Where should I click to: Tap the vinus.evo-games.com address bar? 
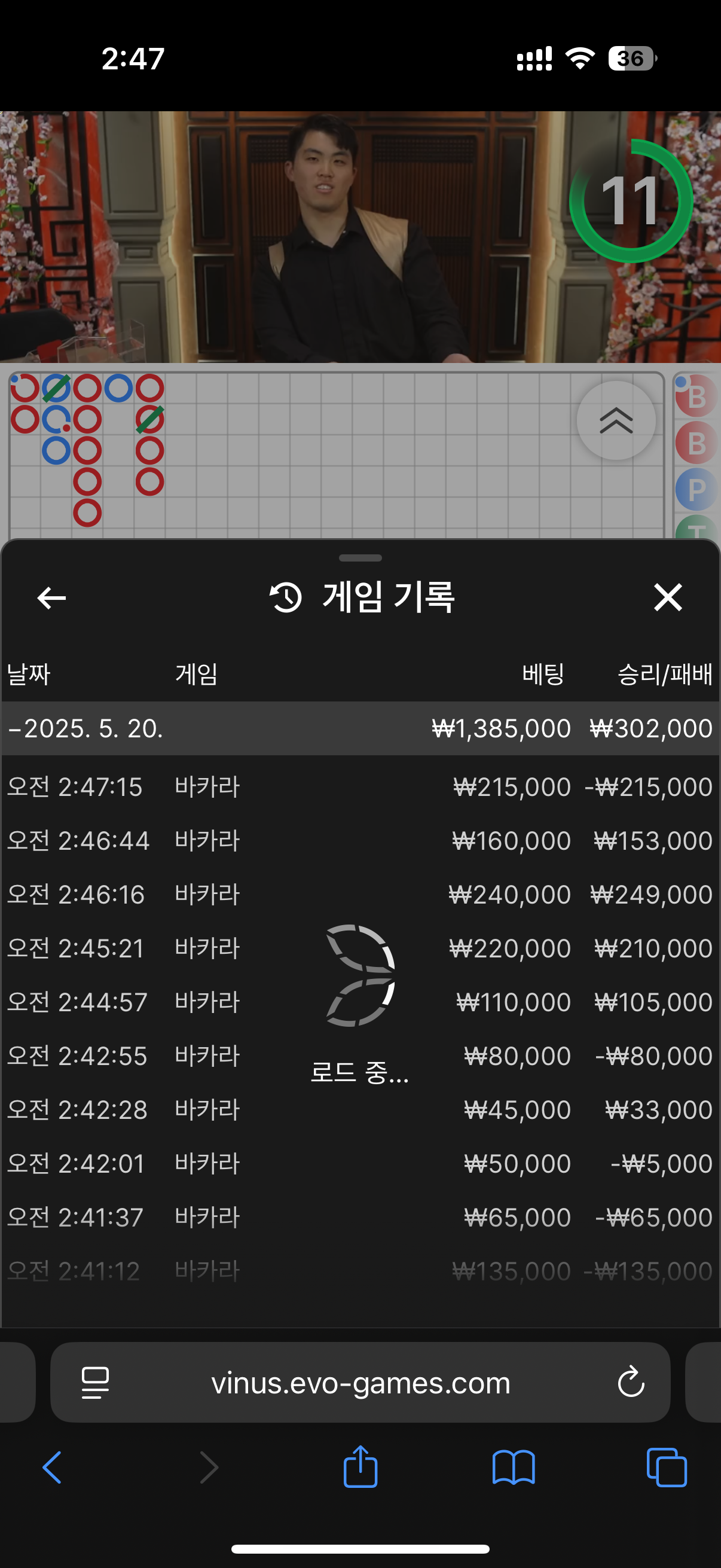point(360,1383)
